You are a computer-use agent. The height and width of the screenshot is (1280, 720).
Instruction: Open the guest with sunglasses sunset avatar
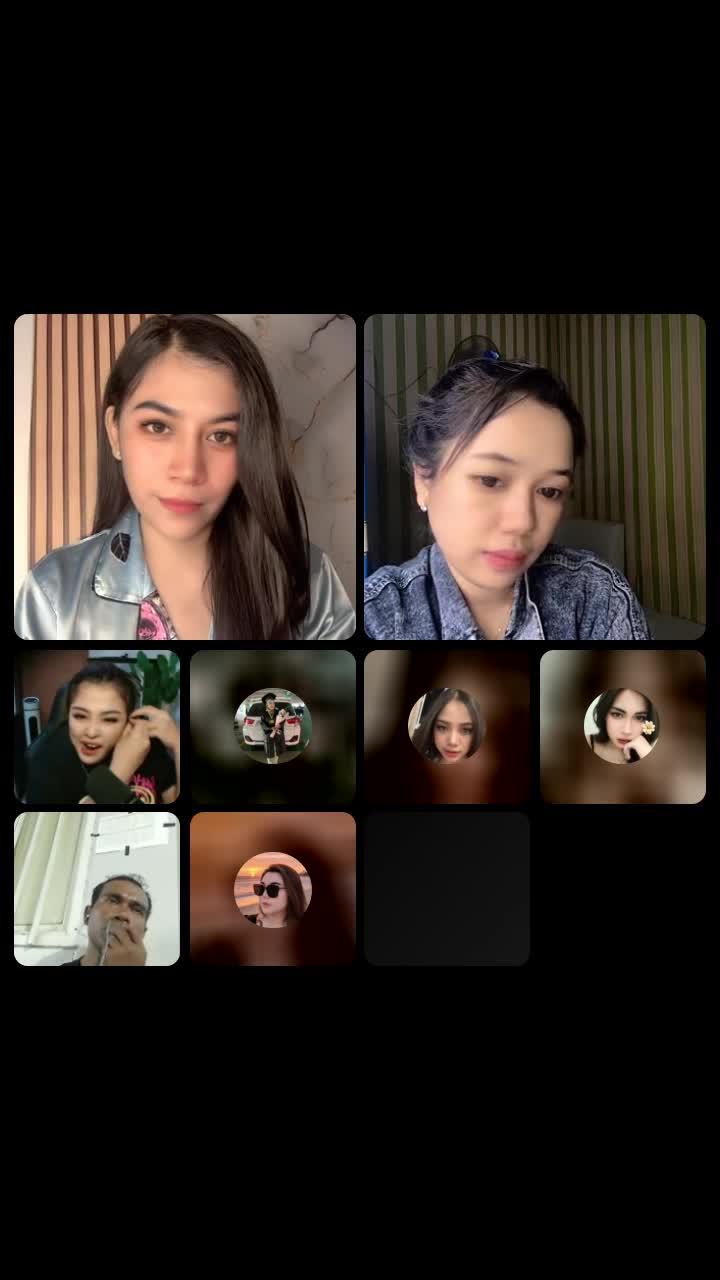273,889
